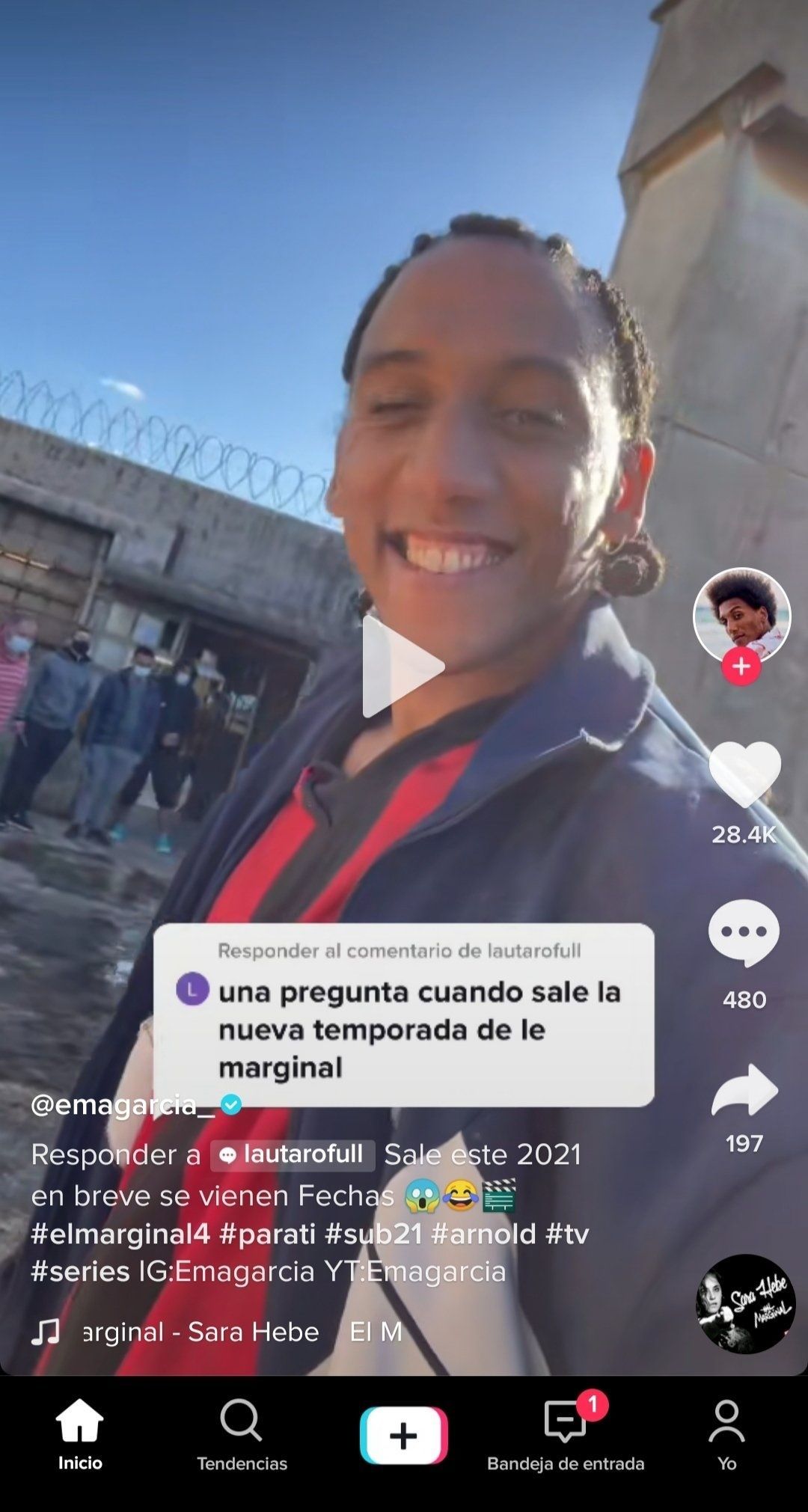Open the Sara Hebe sound disc
808x1512 pixels.
tap(745, 1304)
